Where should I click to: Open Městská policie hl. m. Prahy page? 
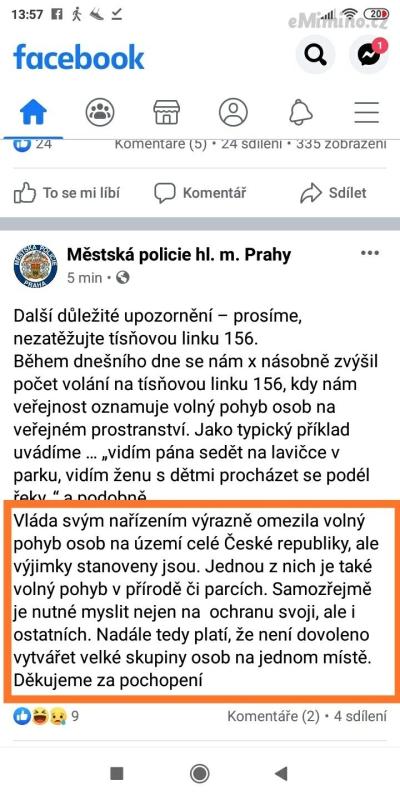[x=179, y=254]
